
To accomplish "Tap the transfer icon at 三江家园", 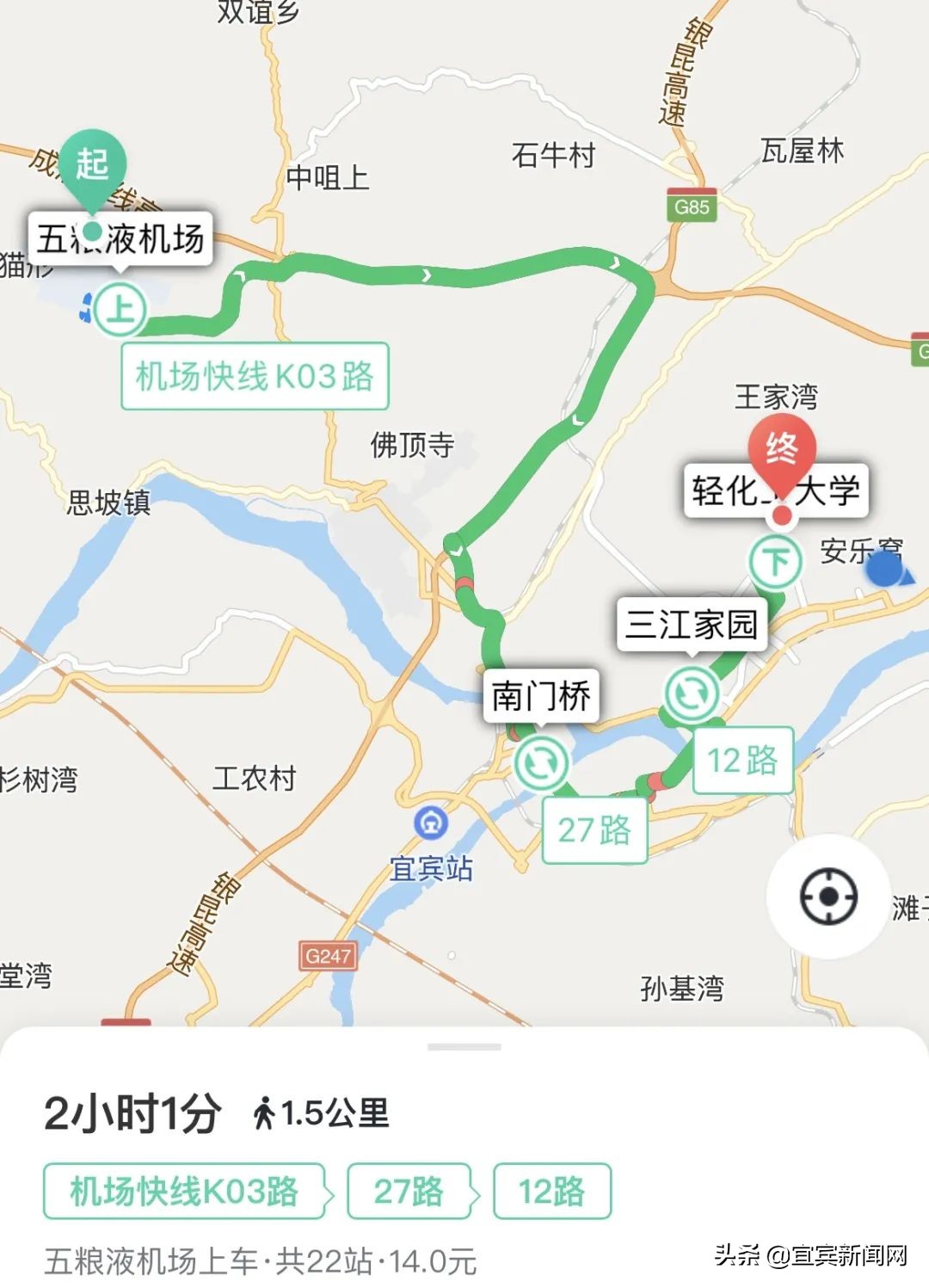I will click(x=692, y=692).
